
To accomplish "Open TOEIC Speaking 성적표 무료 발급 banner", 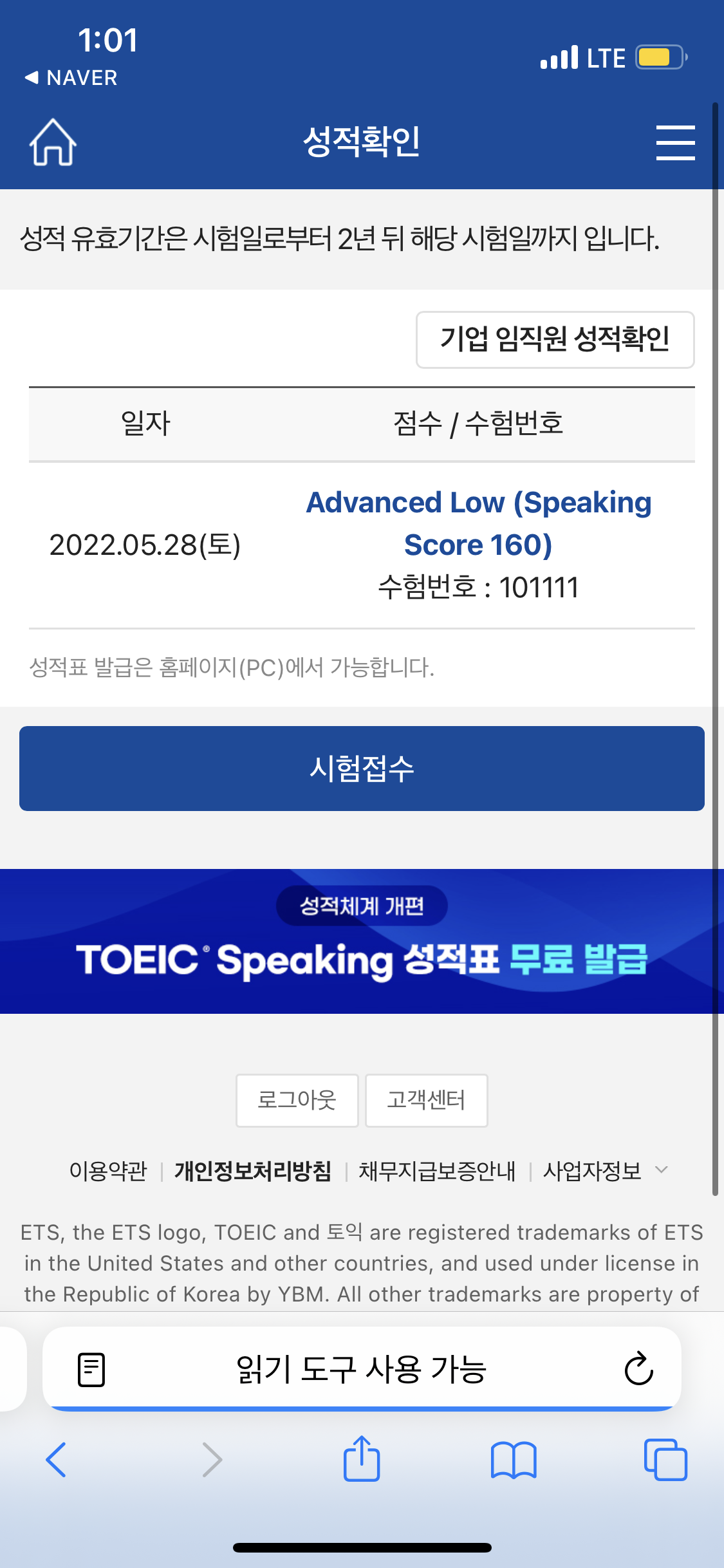I will [x=362, y=941].
